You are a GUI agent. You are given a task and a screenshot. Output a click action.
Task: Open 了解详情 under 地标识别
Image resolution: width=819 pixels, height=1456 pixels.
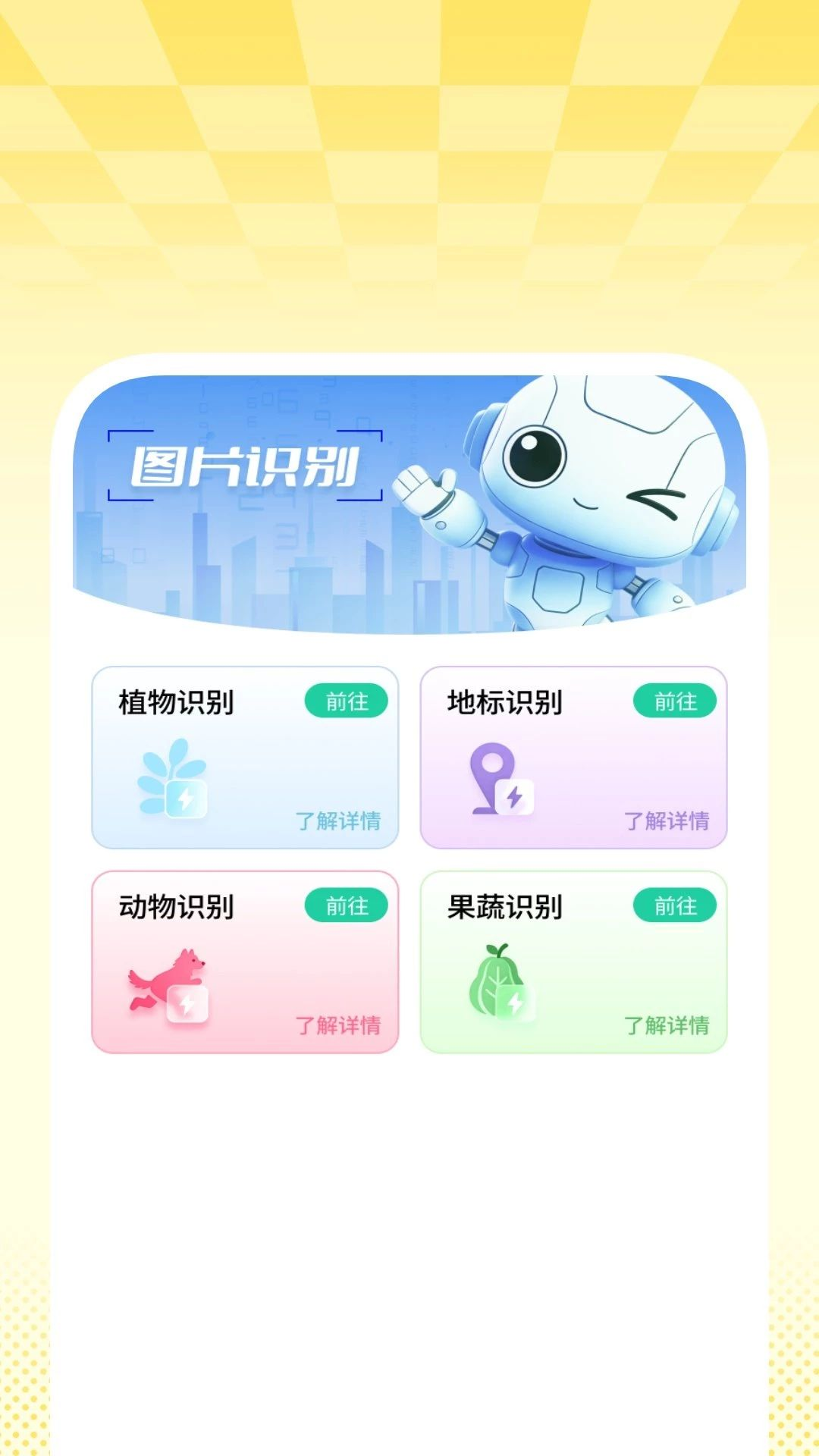(x=667, y=821)
